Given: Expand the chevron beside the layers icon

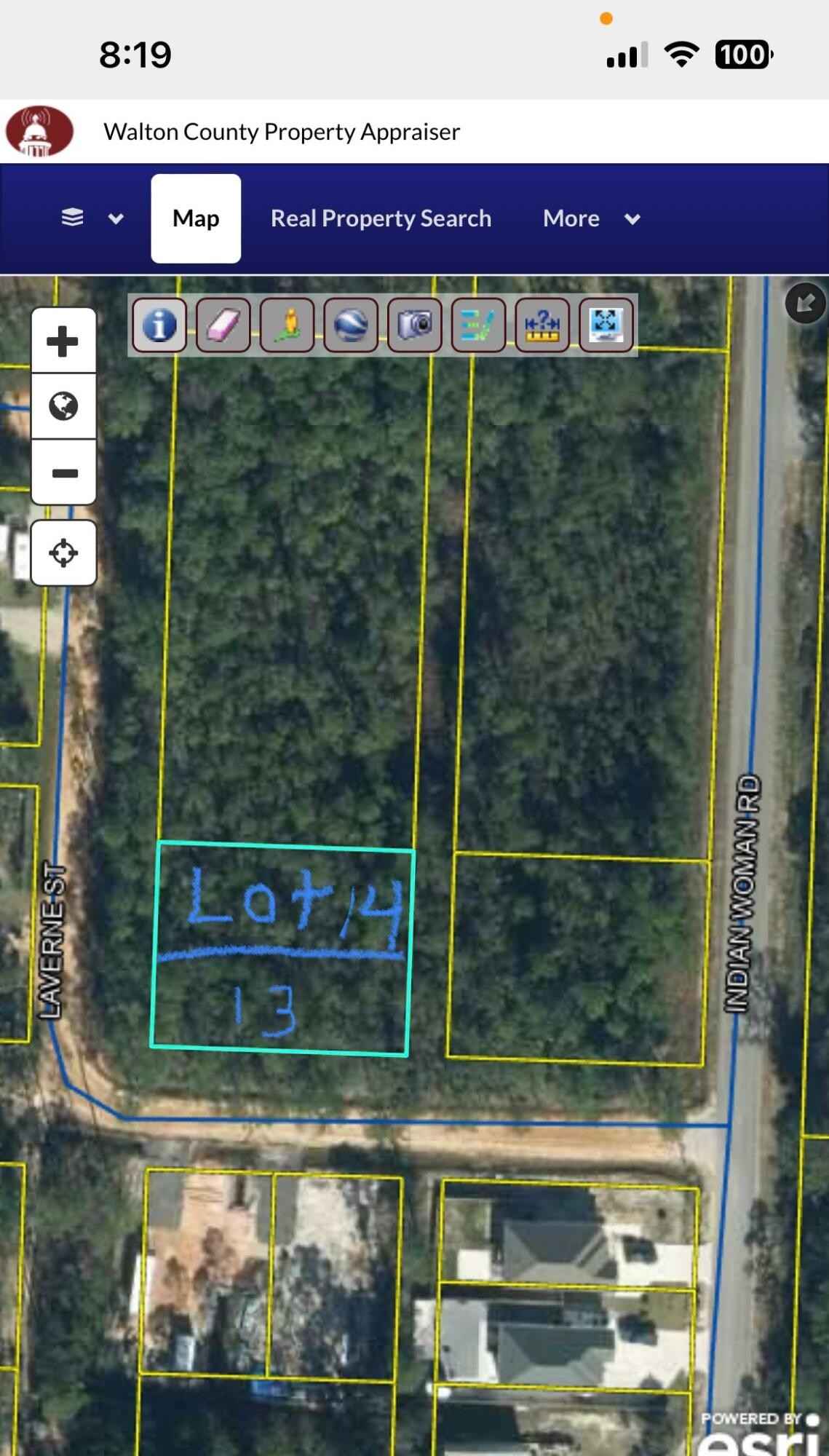Looking at the screenshot, I should click(115, 217).
